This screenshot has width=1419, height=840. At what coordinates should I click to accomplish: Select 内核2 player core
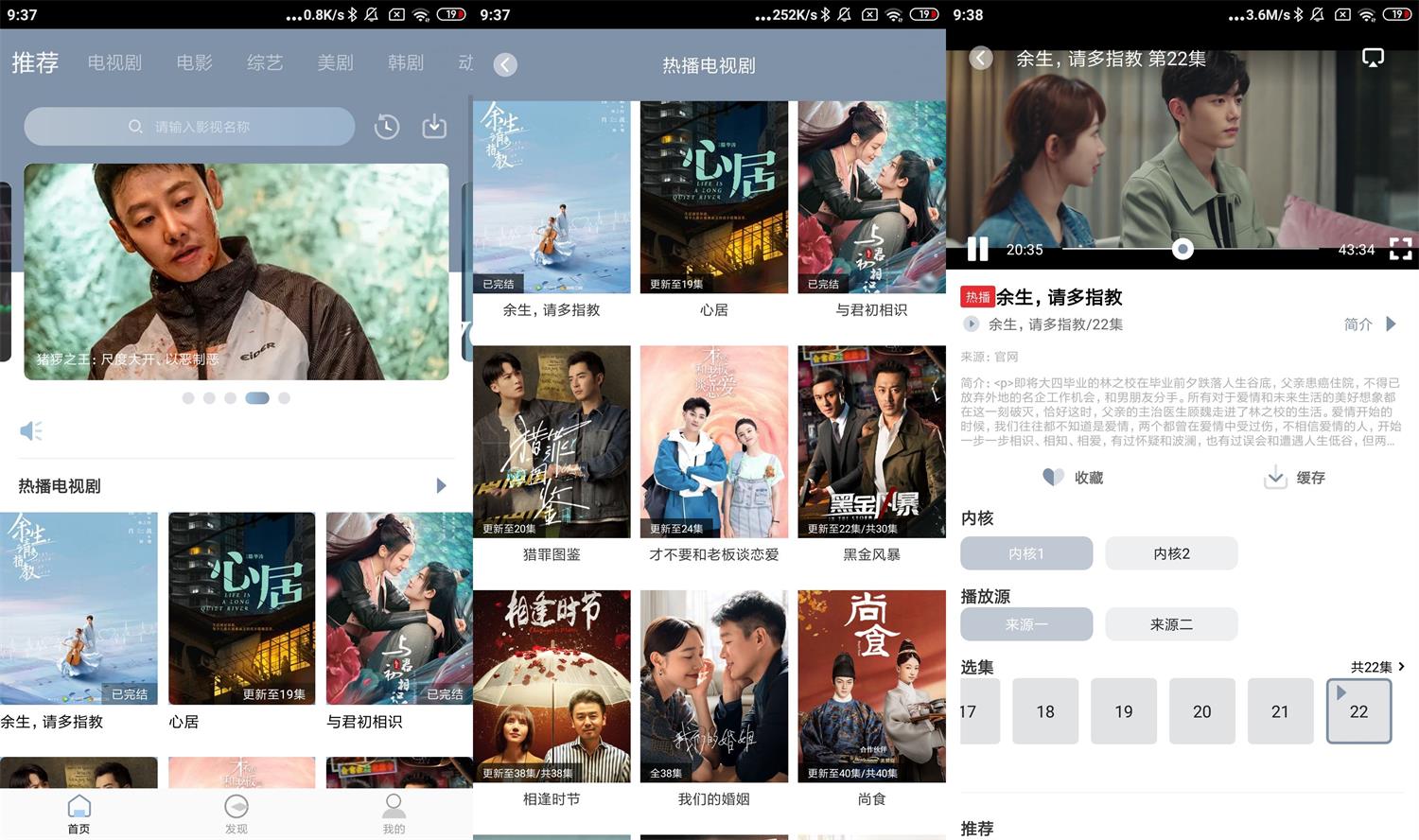1171,553
